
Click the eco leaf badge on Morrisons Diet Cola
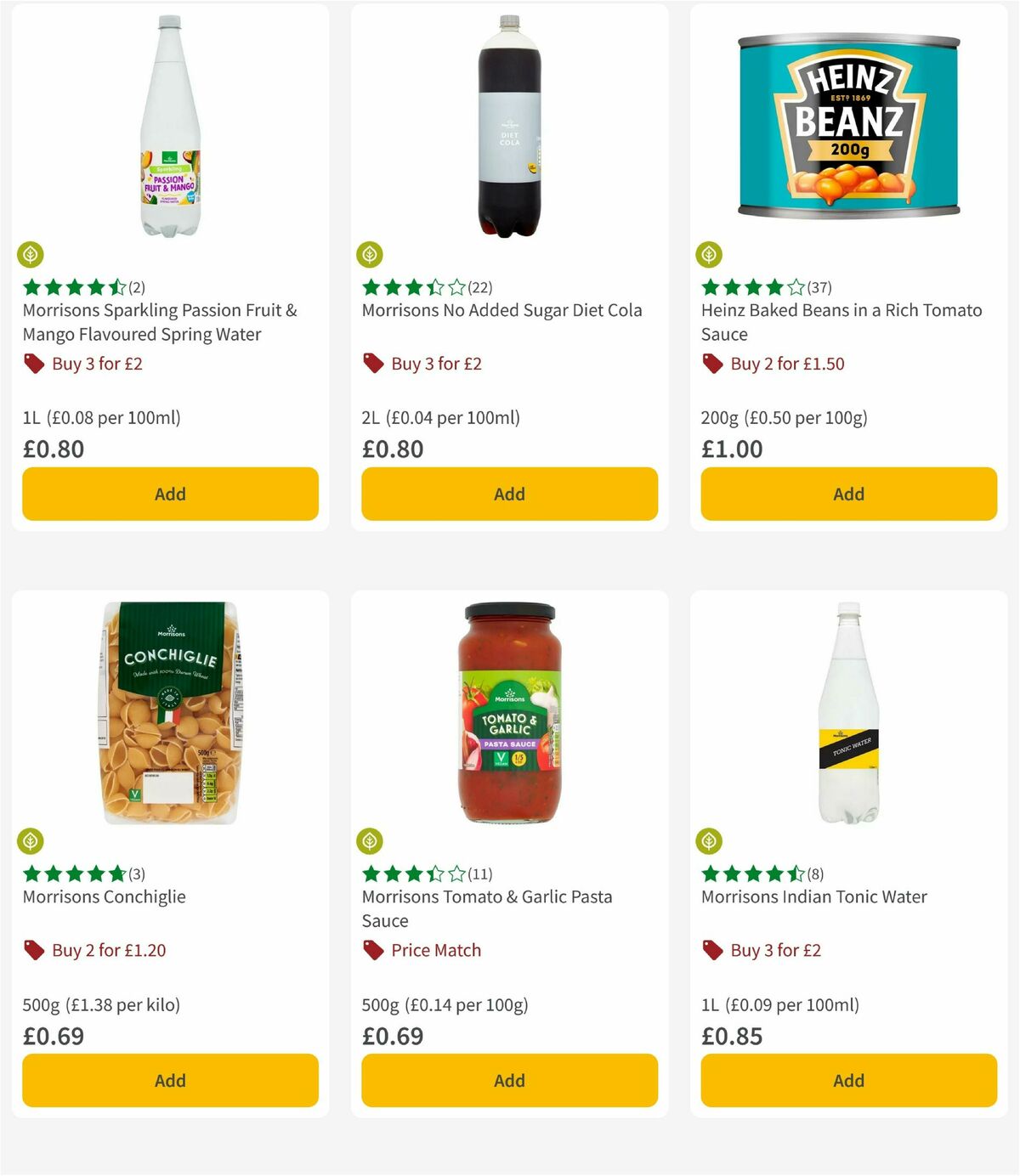pos(371,254)
